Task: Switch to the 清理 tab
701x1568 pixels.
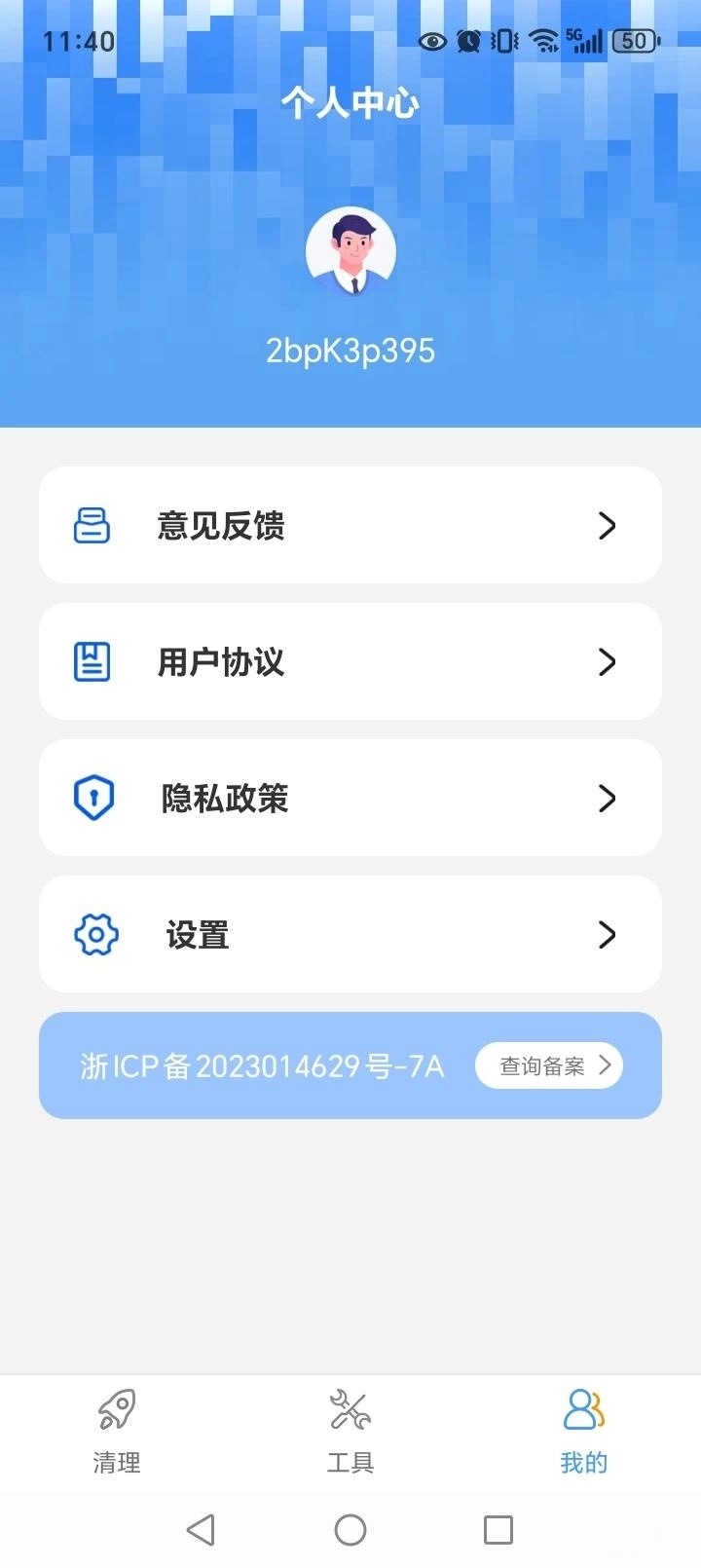Action: click(x=116, y=1432)
